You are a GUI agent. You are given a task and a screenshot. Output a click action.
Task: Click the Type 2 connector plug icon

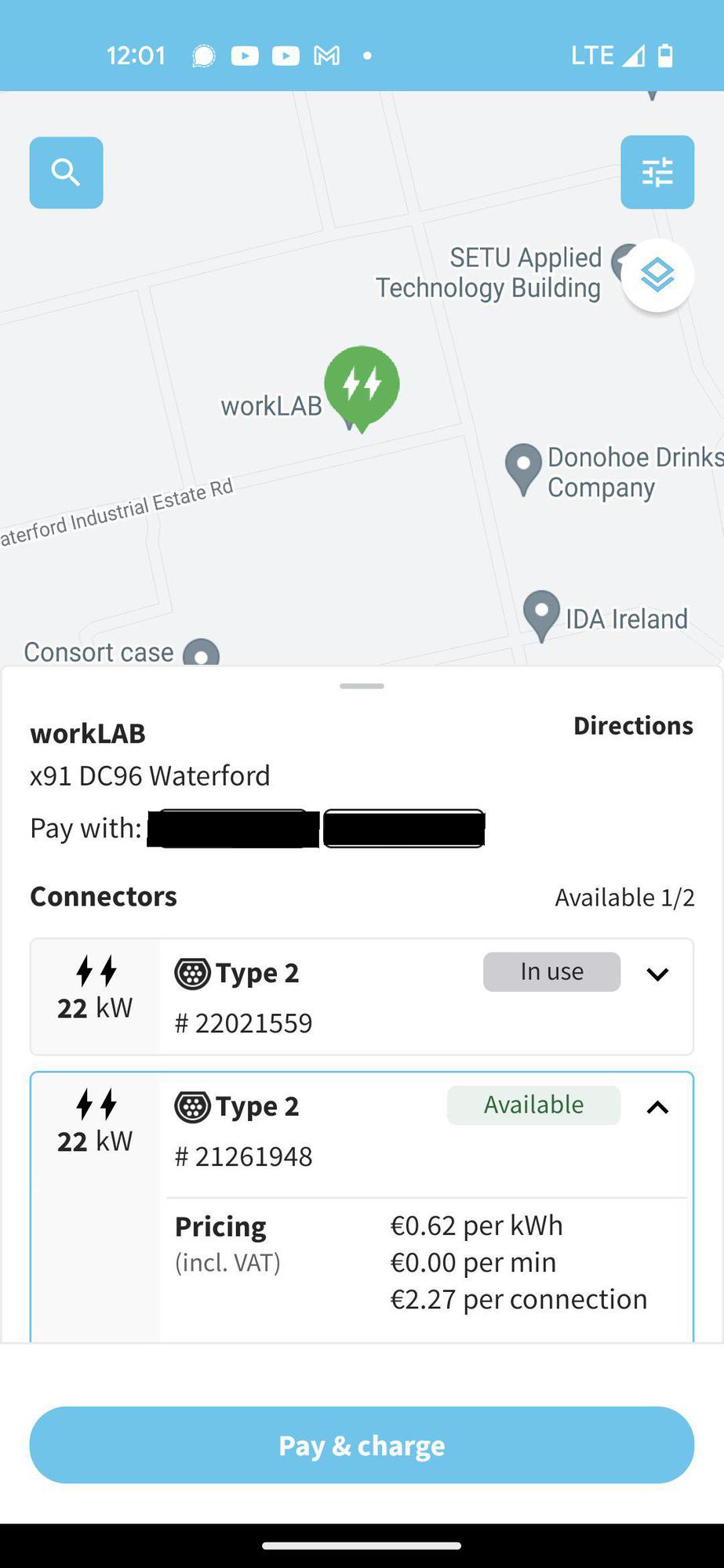click(x=191, y=972)
